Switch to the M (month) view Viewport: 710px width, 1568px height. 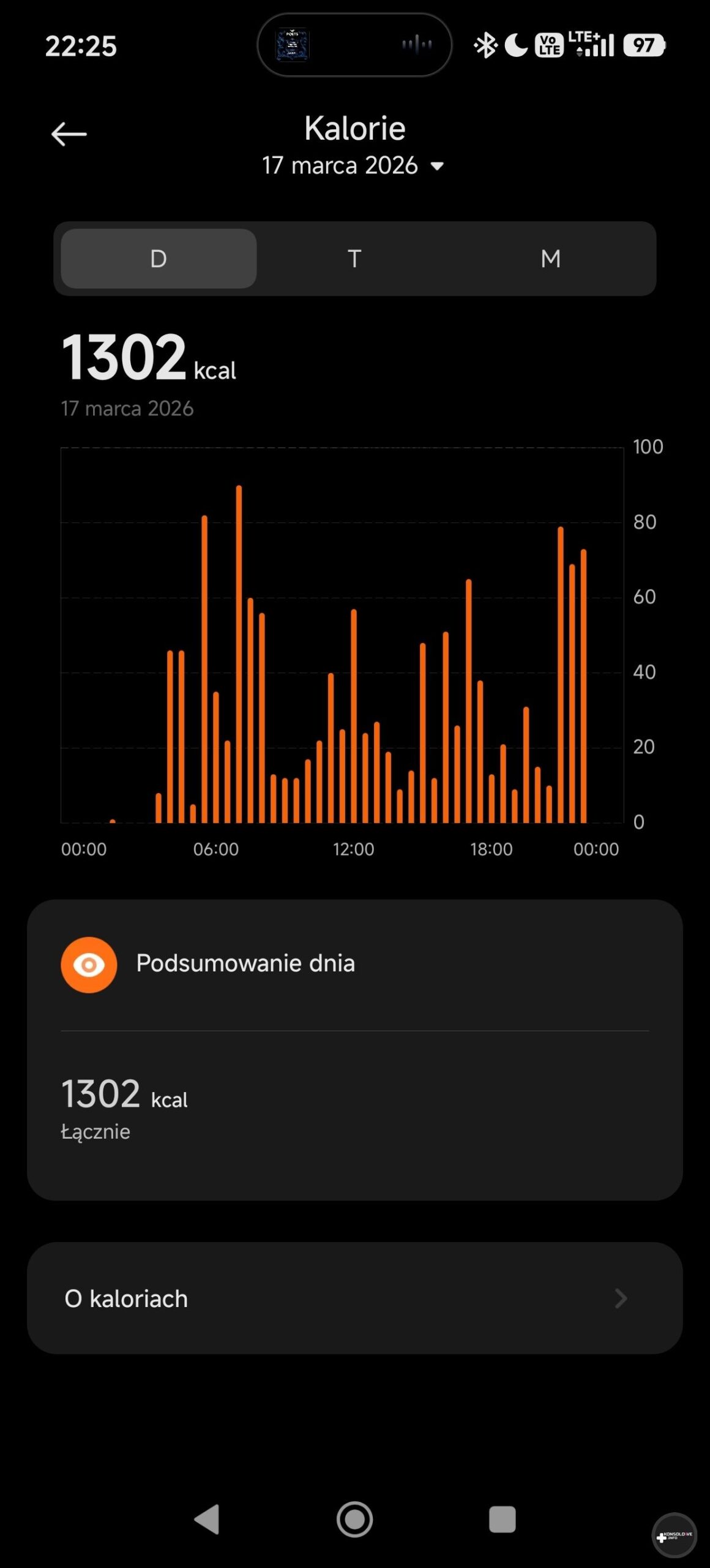[x=550, y=258]
